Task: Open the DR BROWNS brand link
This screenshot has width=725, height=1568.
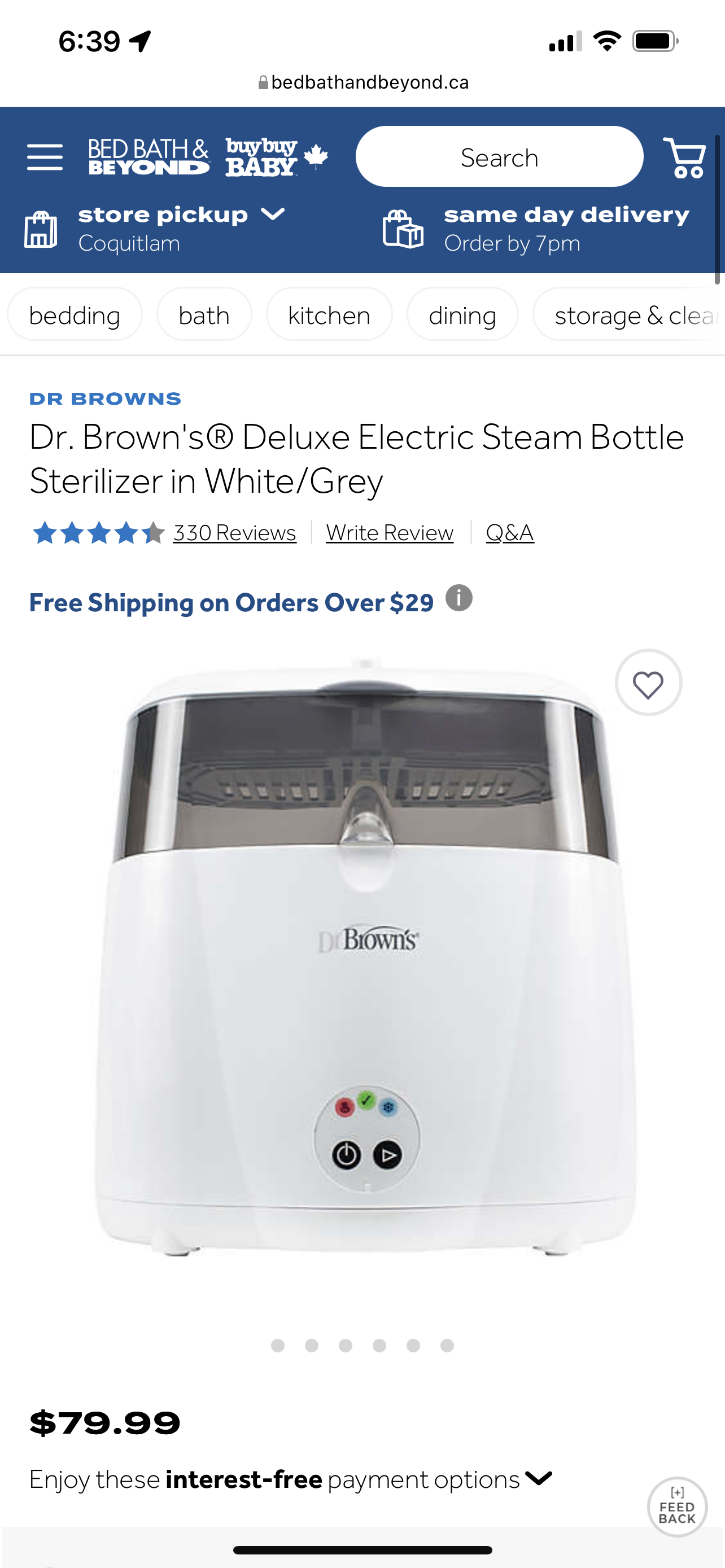Action: 106,398
